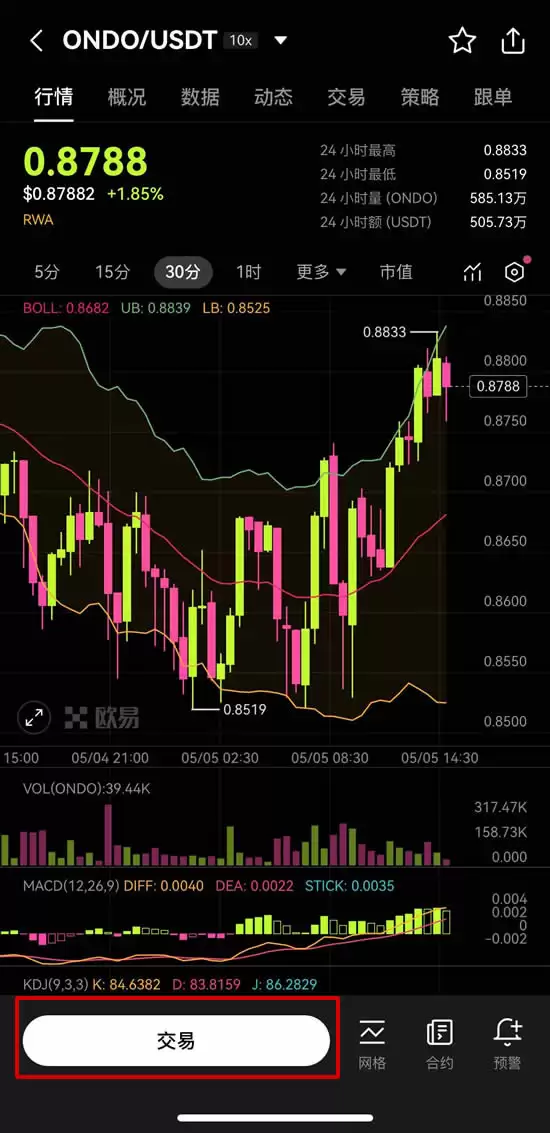550x1133 pixels.
Task: Switch to the 概况 tab
Action: 126,97
